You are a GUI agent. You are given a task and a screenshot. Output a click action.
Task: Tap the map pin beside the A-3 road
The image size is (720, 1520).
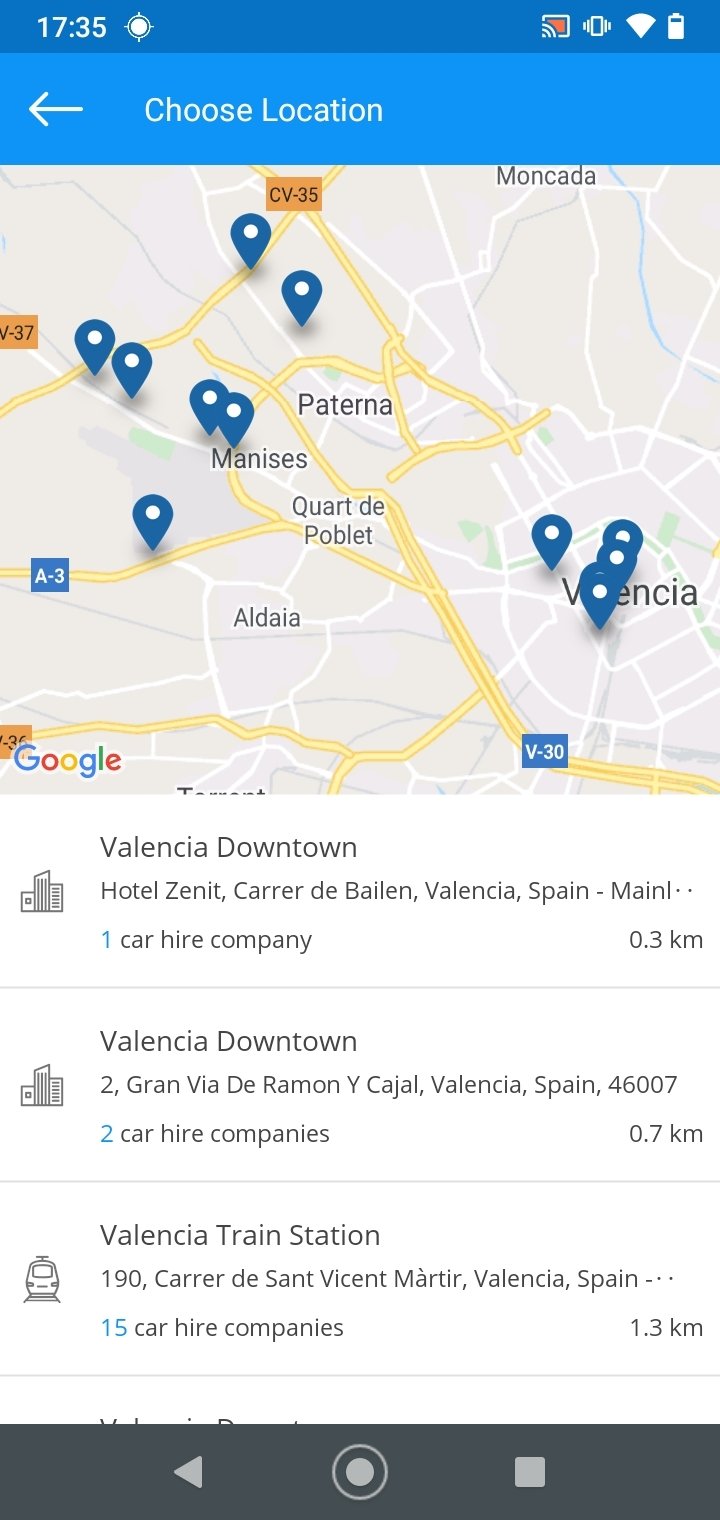[x=153, y=521]
